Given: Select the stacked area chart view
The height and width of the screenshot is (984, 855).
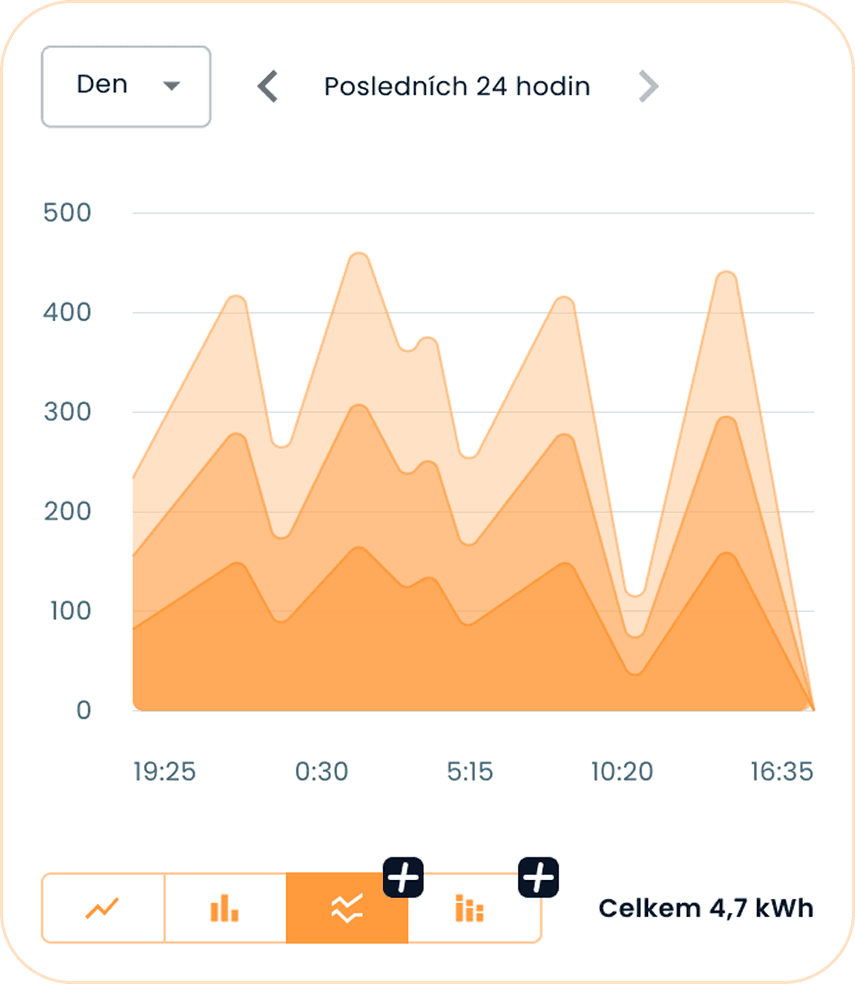Looking at the screenshot, I should coord(347,908).
